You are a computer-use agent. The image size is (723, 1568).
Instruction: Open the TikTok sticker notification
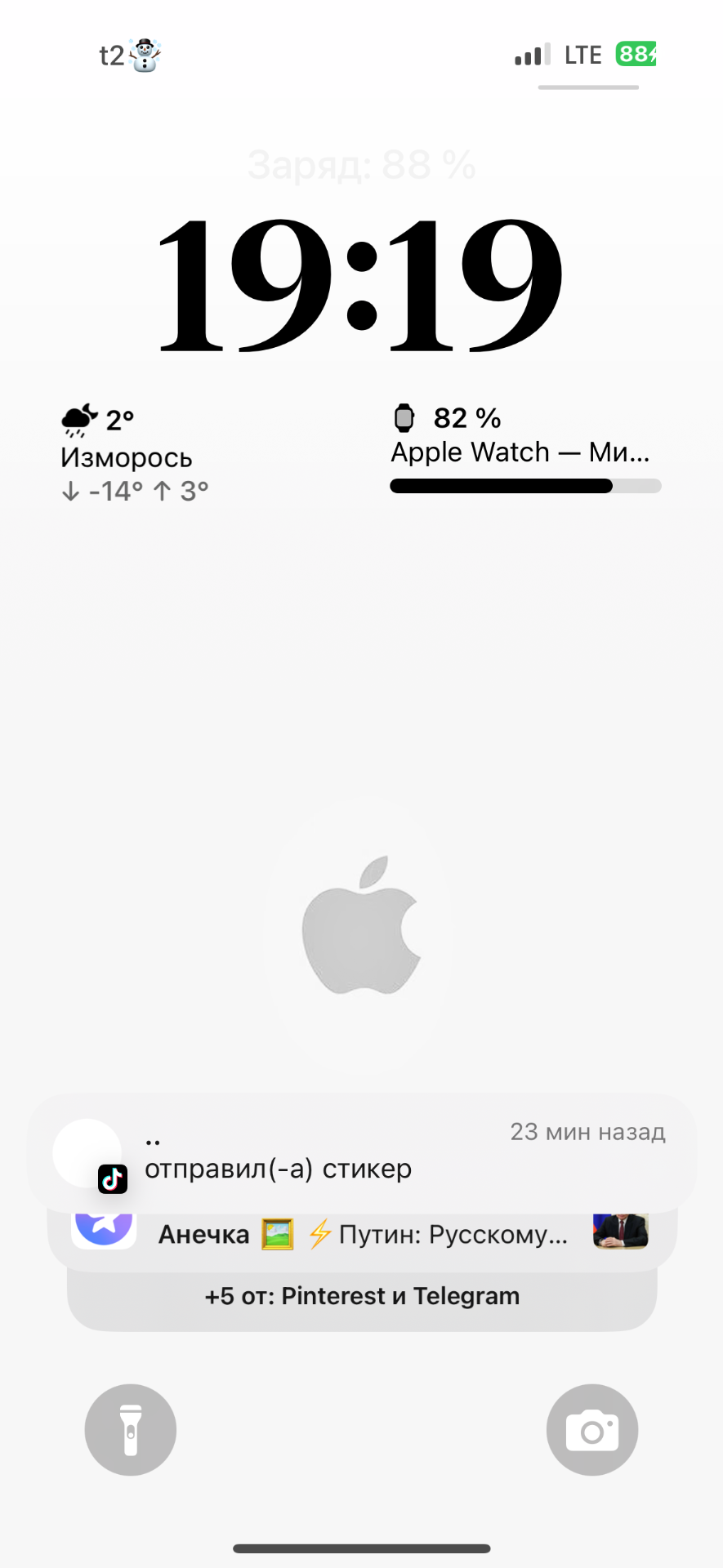(x=361, y=1153)
